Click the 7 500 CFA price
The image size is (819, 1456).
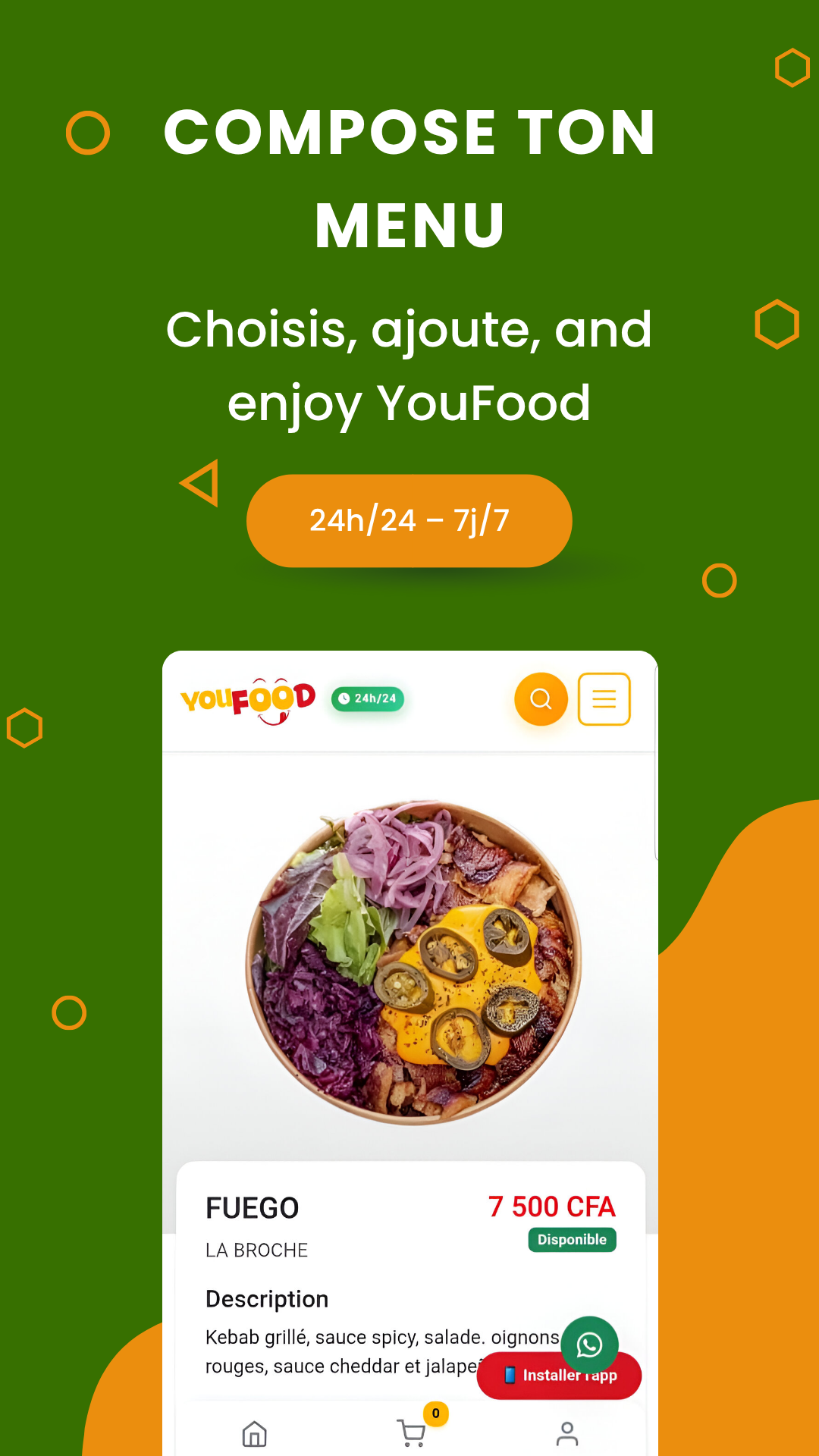point(553,1206)
